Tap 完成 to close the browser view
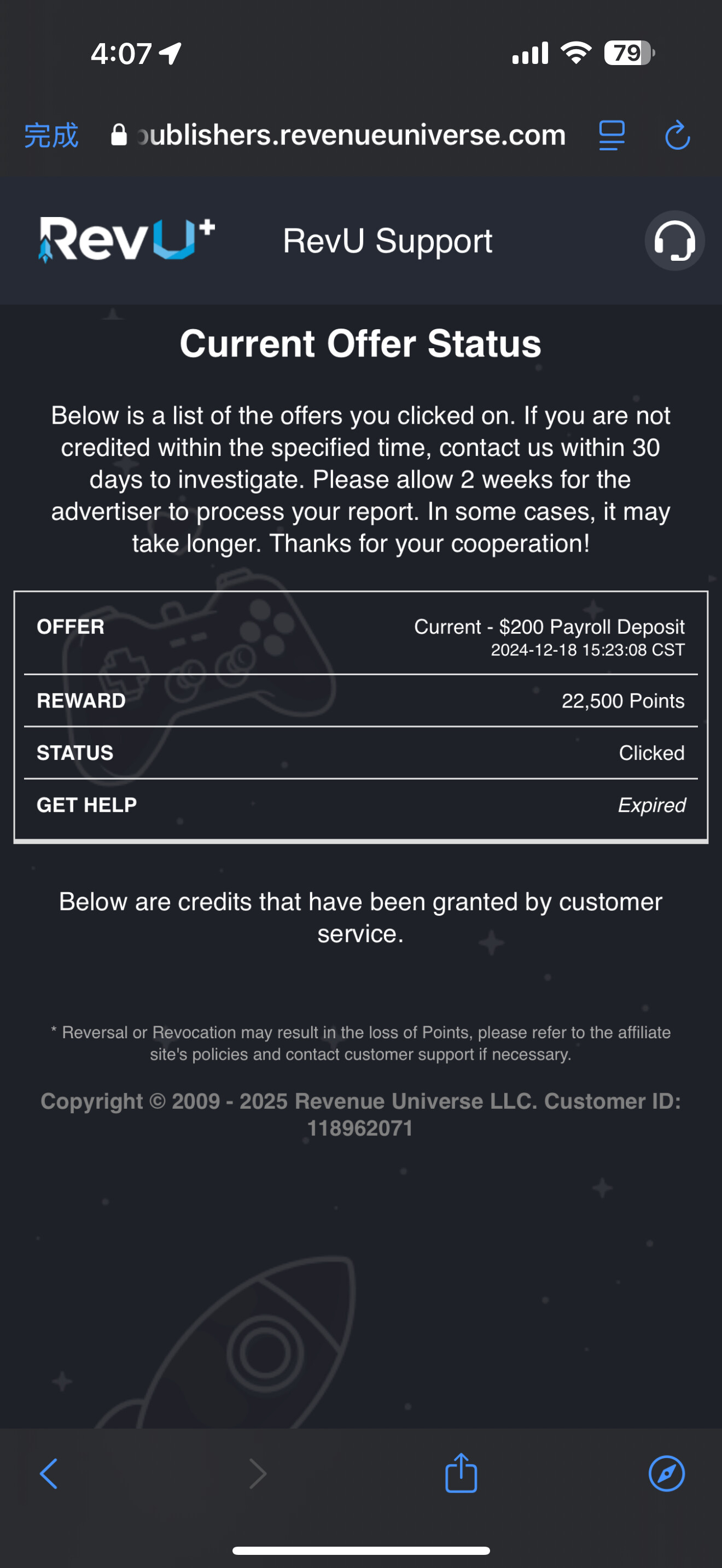 [x=51, y=135]
